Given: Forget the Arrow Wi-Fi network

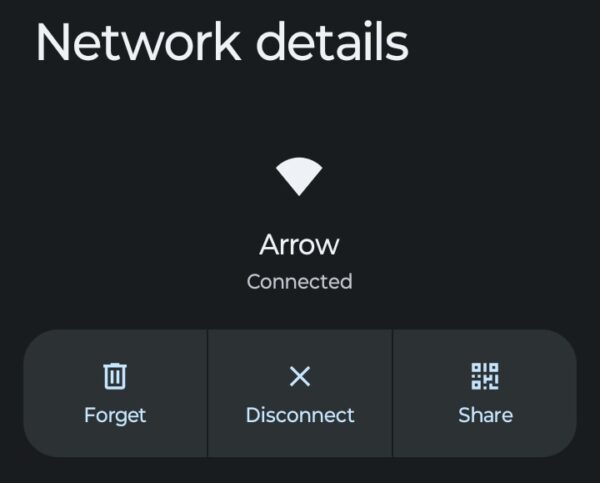Looking at the screenshot, I should [x=115, y=393].
